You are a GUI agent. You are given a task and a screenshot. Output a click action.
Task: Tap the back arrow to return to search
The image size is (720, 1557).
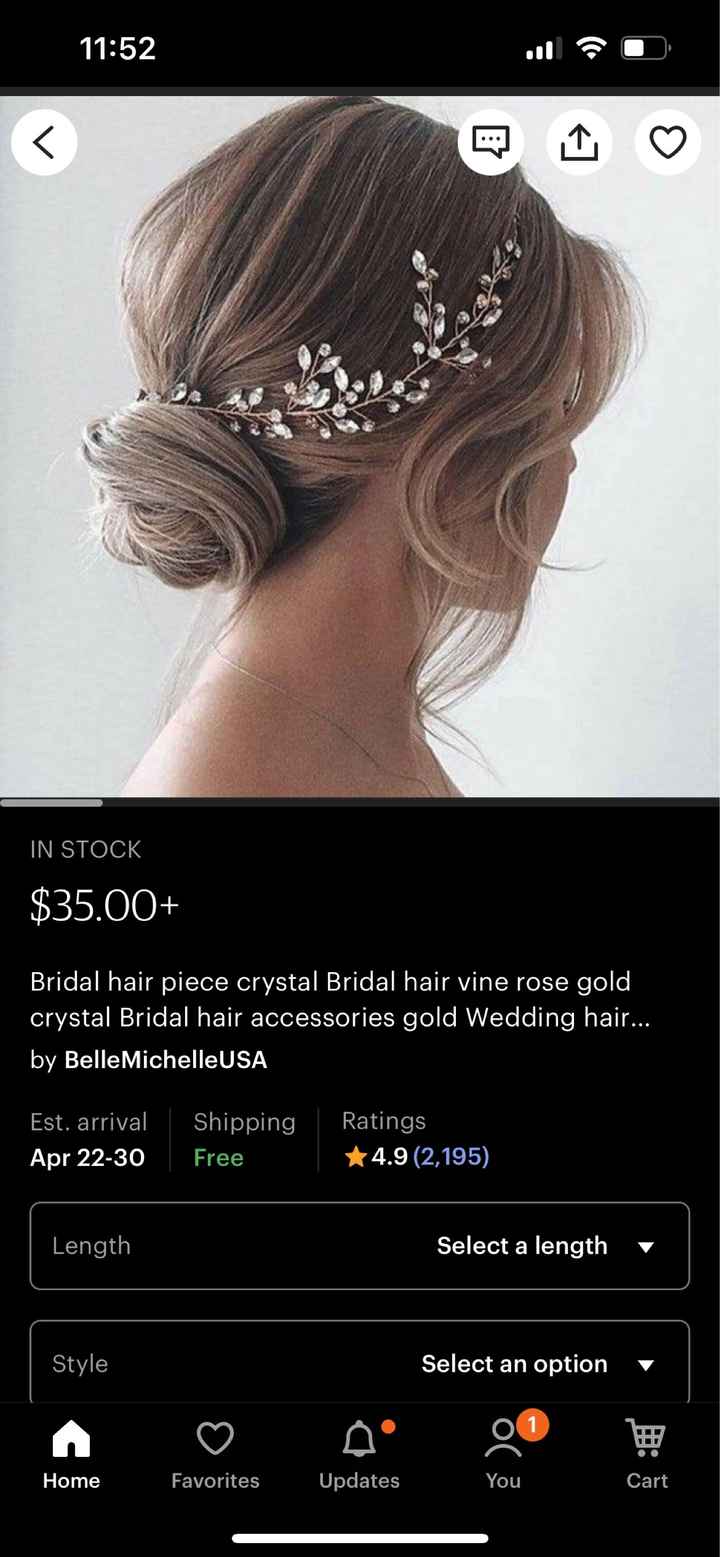44,142
